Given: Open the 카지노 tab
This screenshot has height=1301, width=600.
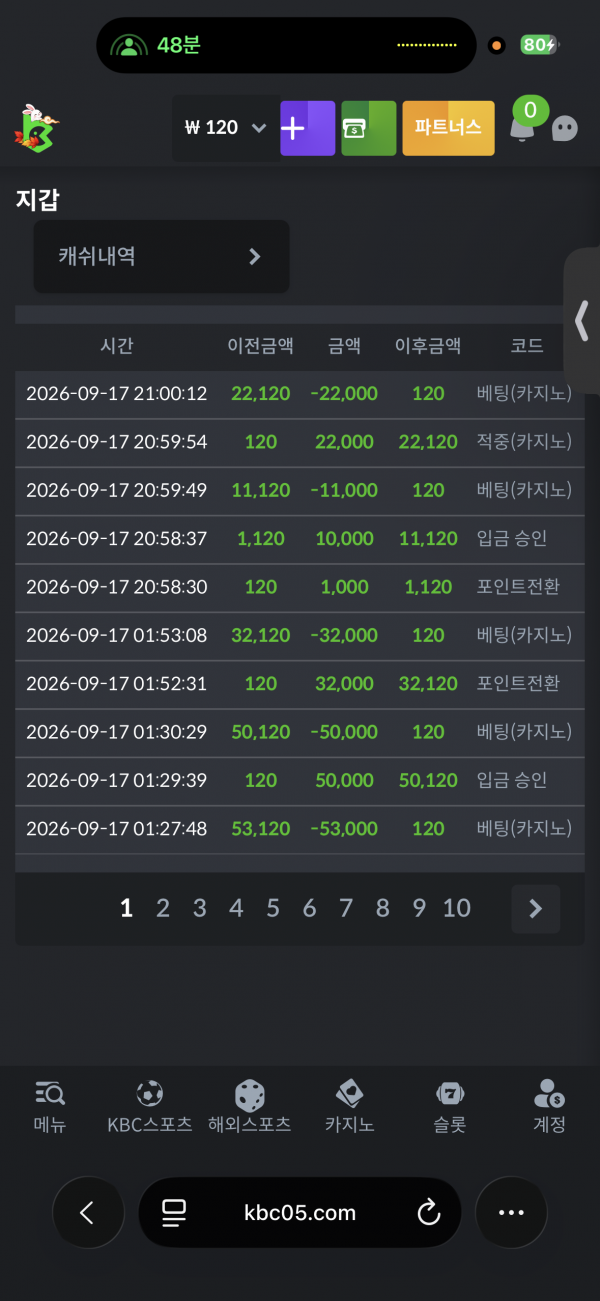Looking at the screenshot, I should coord(350,1106).
